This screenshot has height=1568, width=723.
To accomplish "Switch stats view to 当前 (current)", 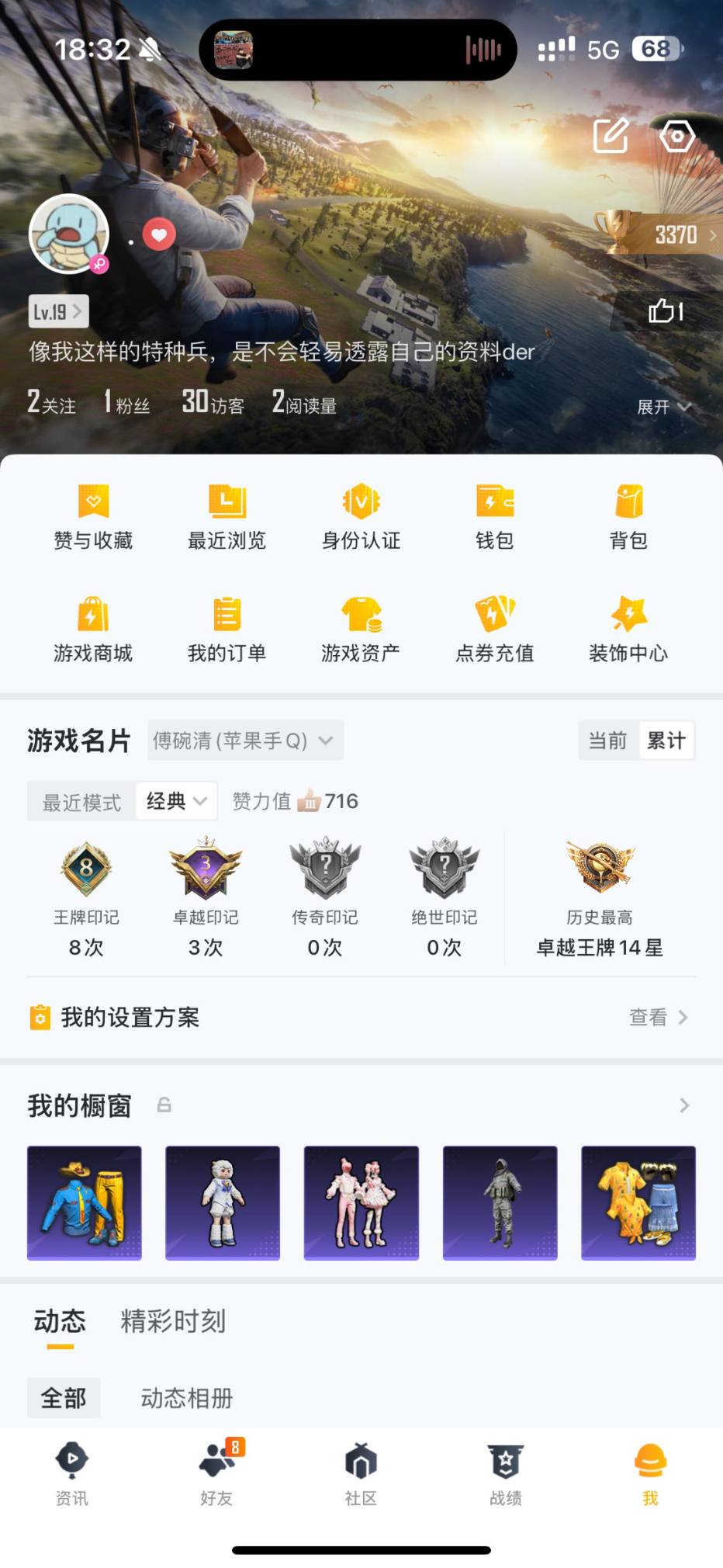I will click(607, 741).
